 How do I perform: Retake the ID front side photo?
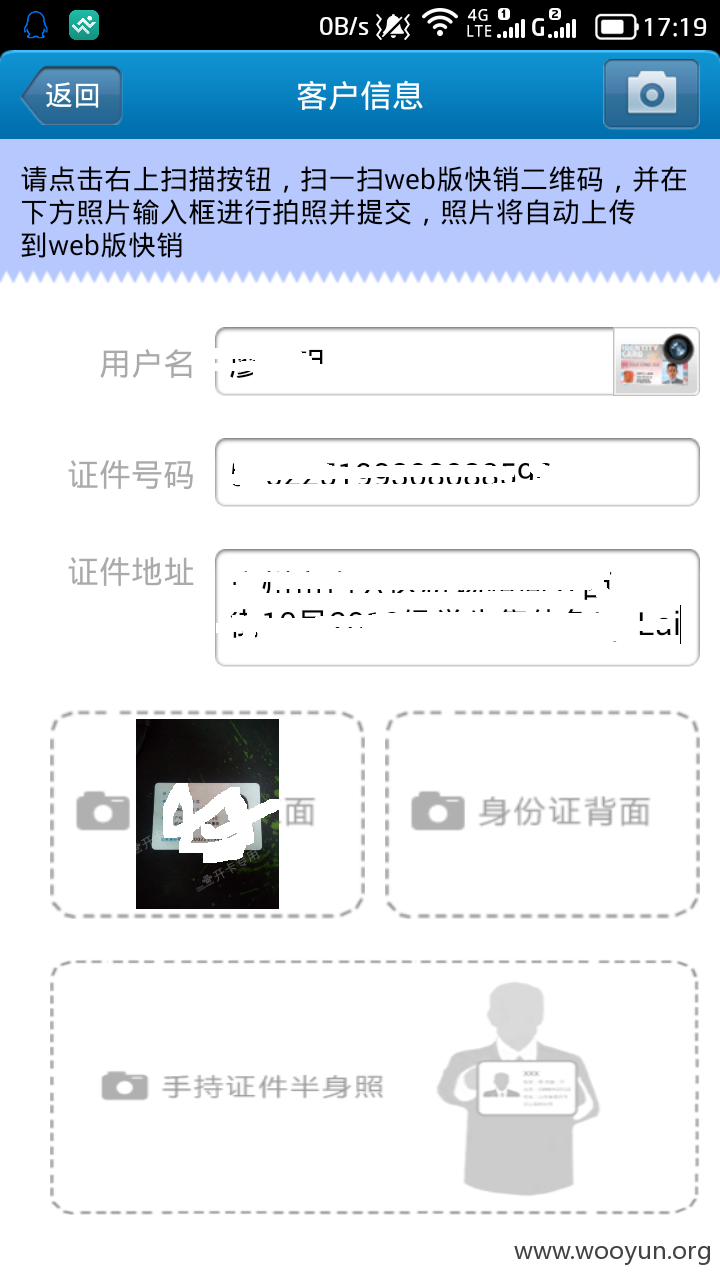[207, 814]
